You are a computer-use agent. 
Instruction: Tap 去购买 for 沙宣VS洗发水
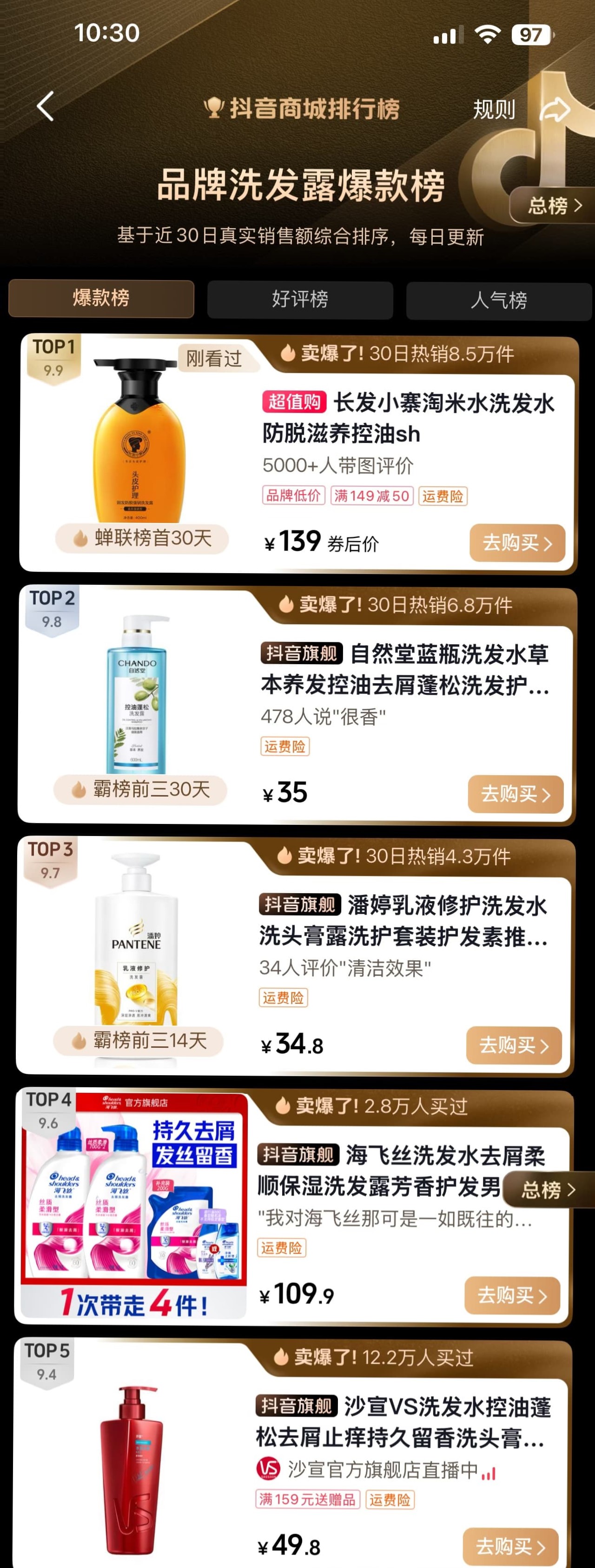(510, 1546)
